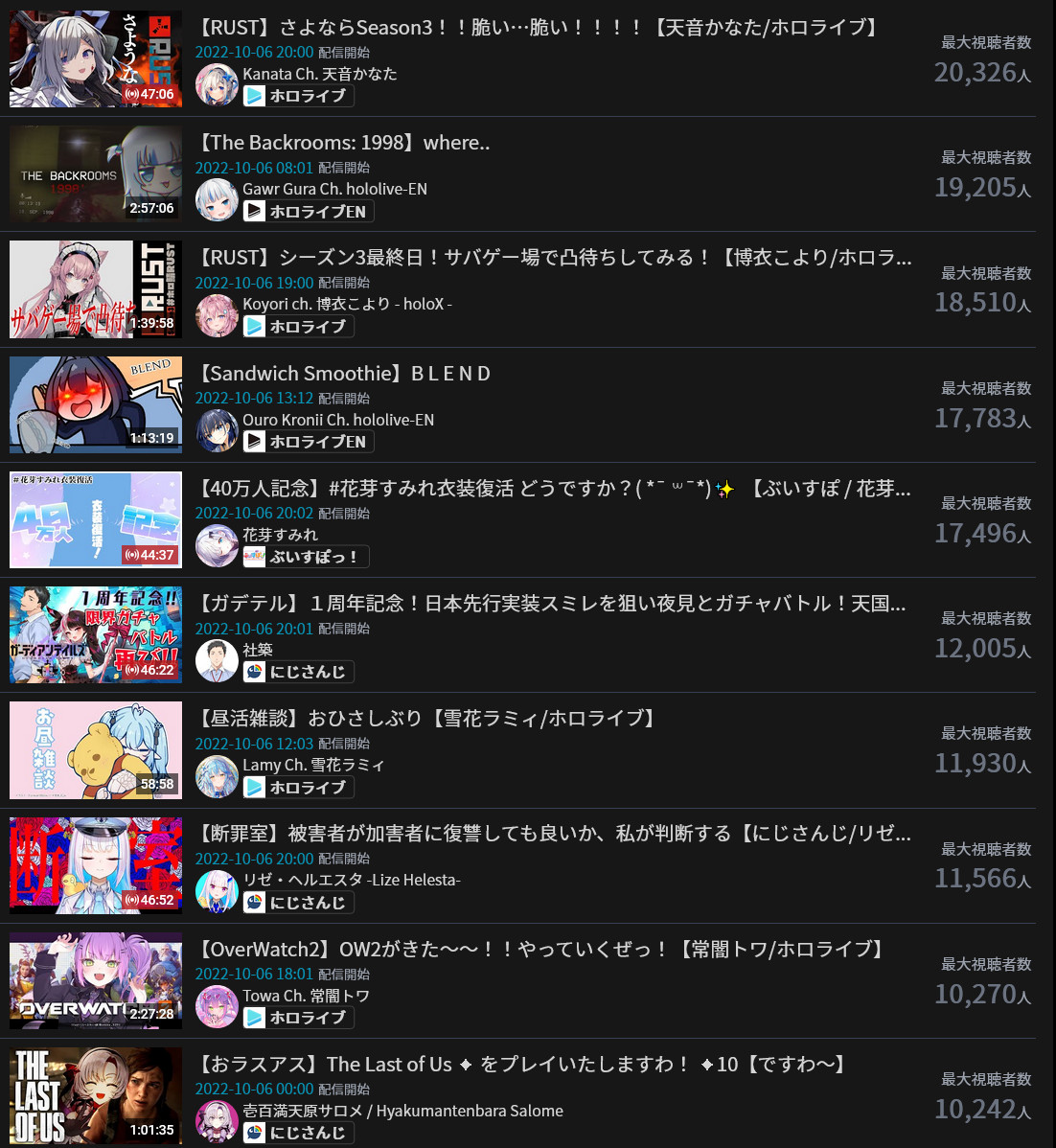Open Kanata's RUST Season3 stream thumbnail
The height and width of the screenshot is (1148, 1056).
coord(96,58)
